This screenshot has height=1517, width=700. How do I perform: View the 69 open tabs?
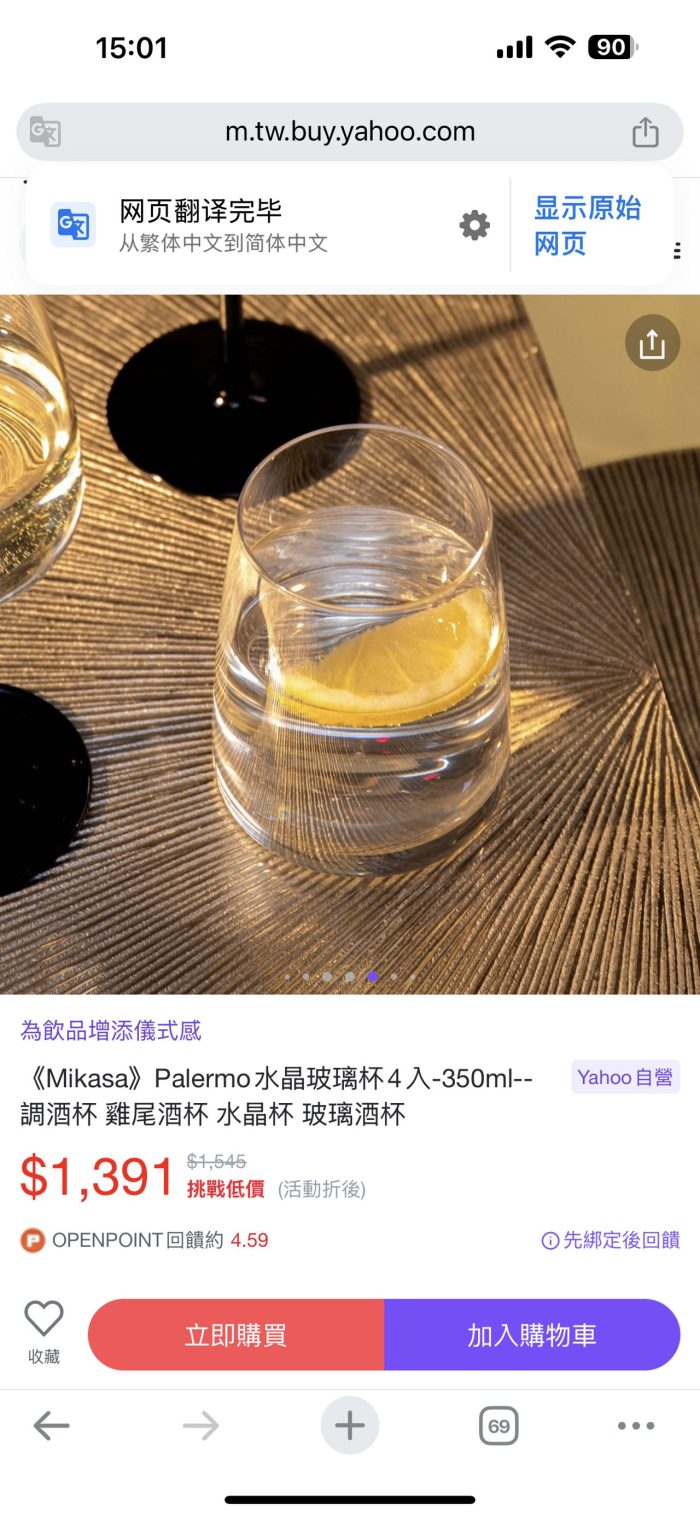498,1426
